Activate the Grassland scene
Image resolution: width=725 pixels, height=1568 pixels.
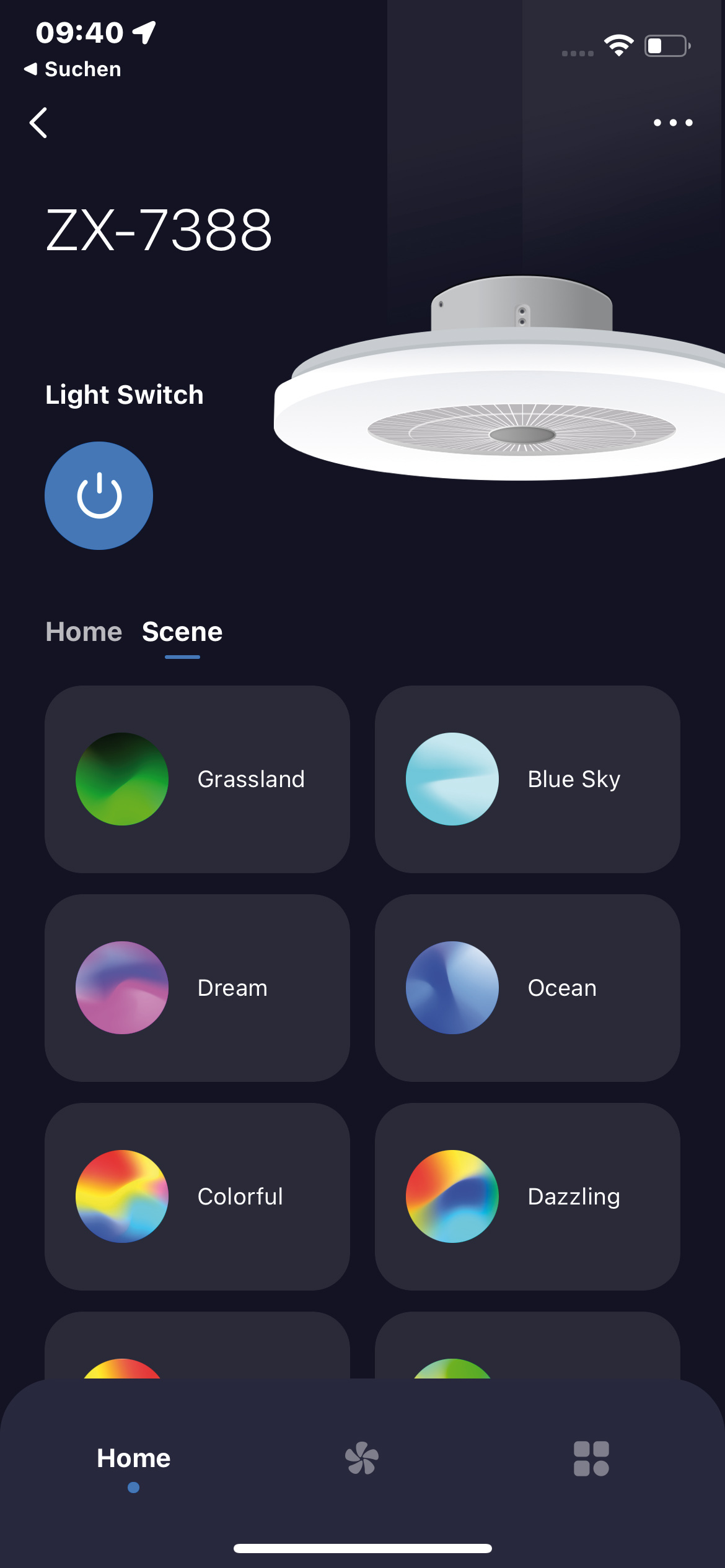197,779
